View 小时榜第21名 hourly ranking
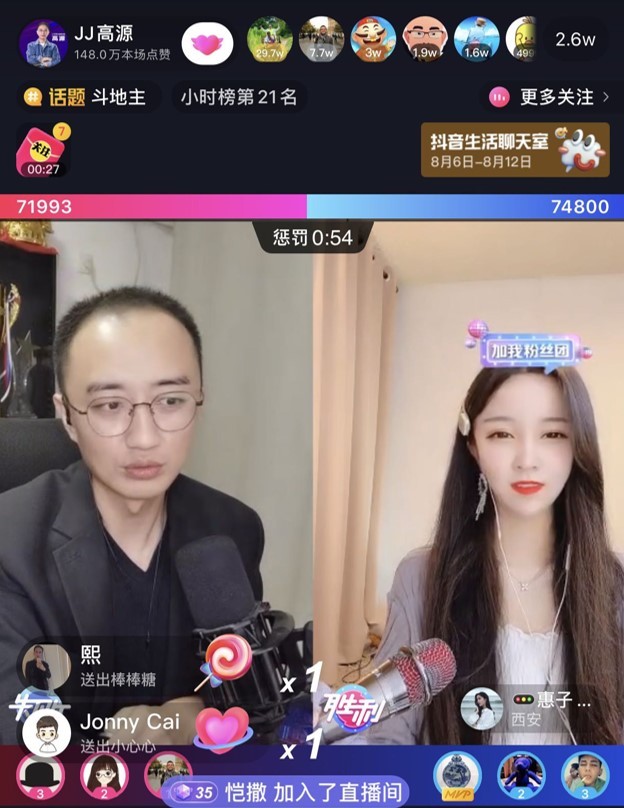The width and height of the screenshot is (624, 808). [238, 97]
